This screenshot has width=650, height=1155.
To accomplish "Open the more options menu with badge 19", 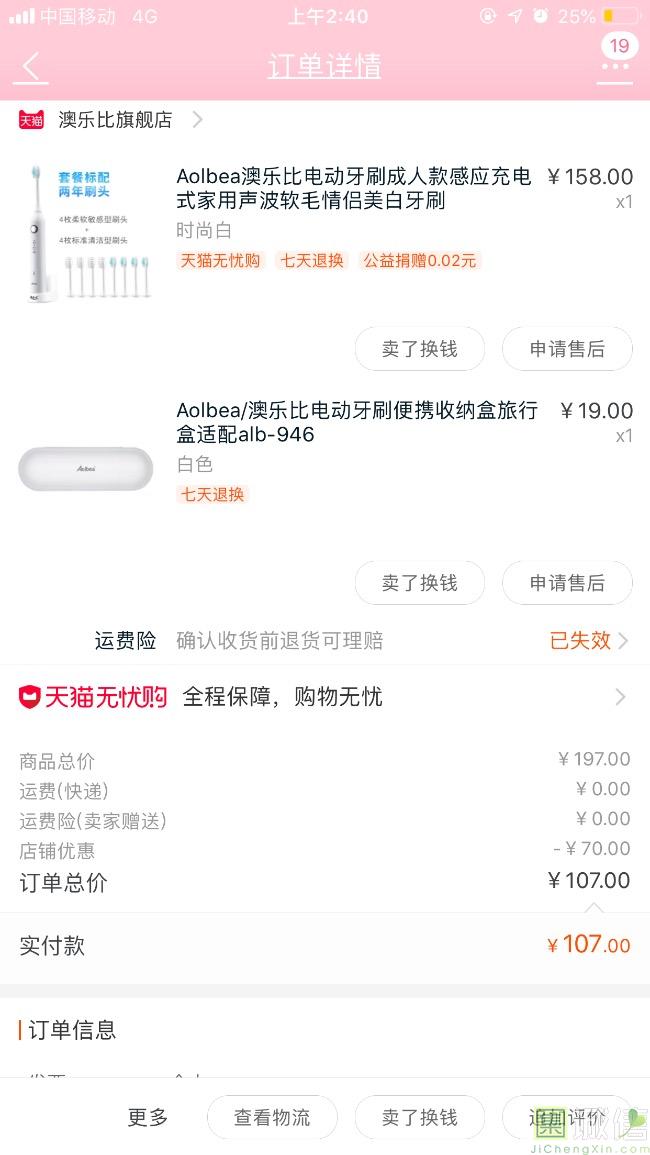I will tap(615, 62).
